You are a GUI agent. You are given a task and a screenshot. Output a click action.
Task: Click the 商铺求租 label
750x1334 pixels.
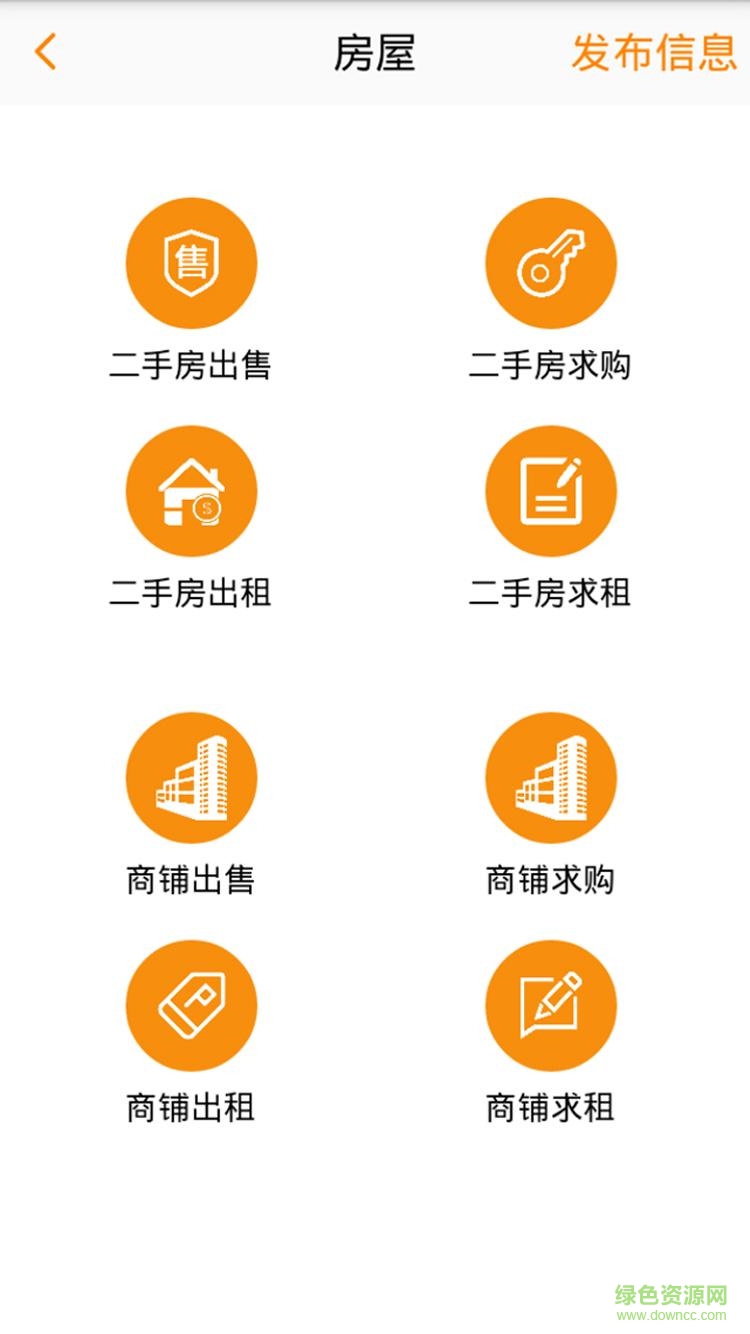(x=551, y=1108)
